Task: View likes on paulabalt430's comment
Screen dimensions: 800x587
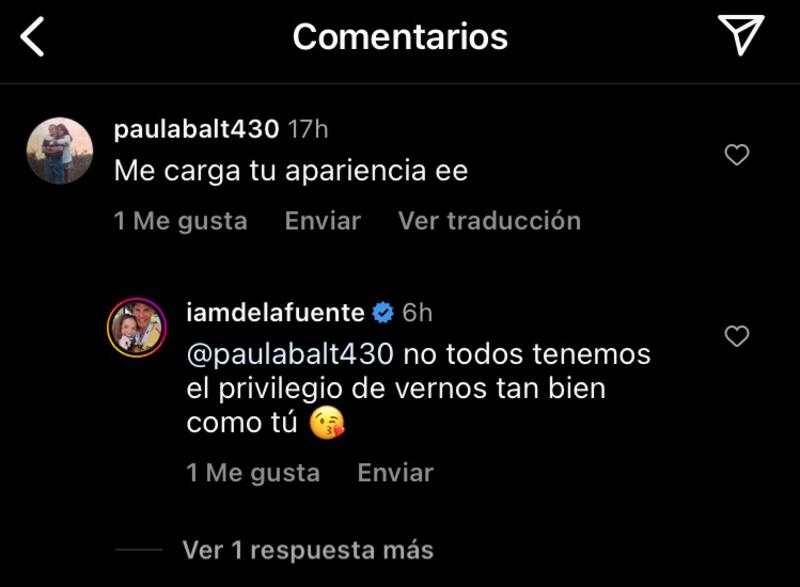Action: pyautogui.click(x=181, y=221)
